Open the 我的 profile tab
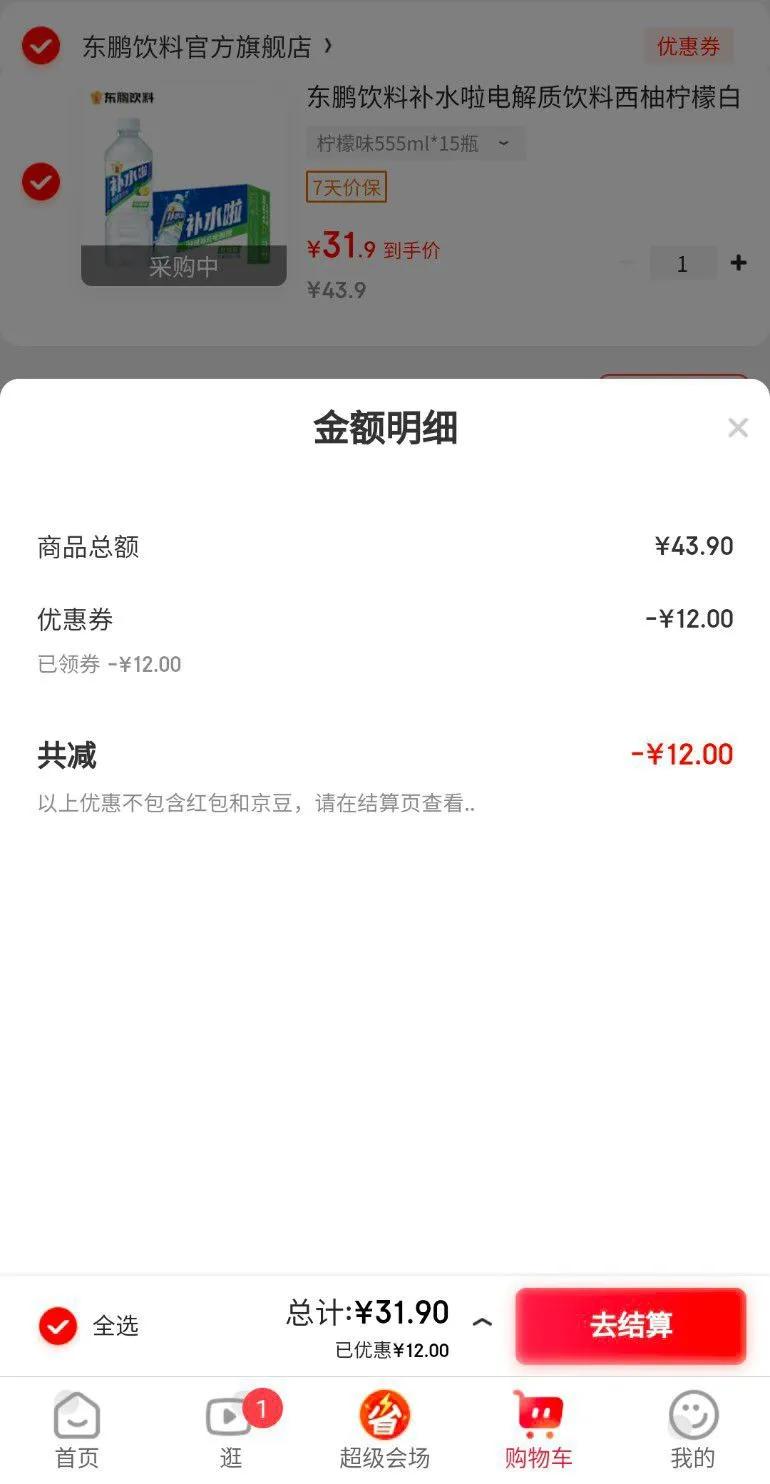 [x=693, y=1430]
